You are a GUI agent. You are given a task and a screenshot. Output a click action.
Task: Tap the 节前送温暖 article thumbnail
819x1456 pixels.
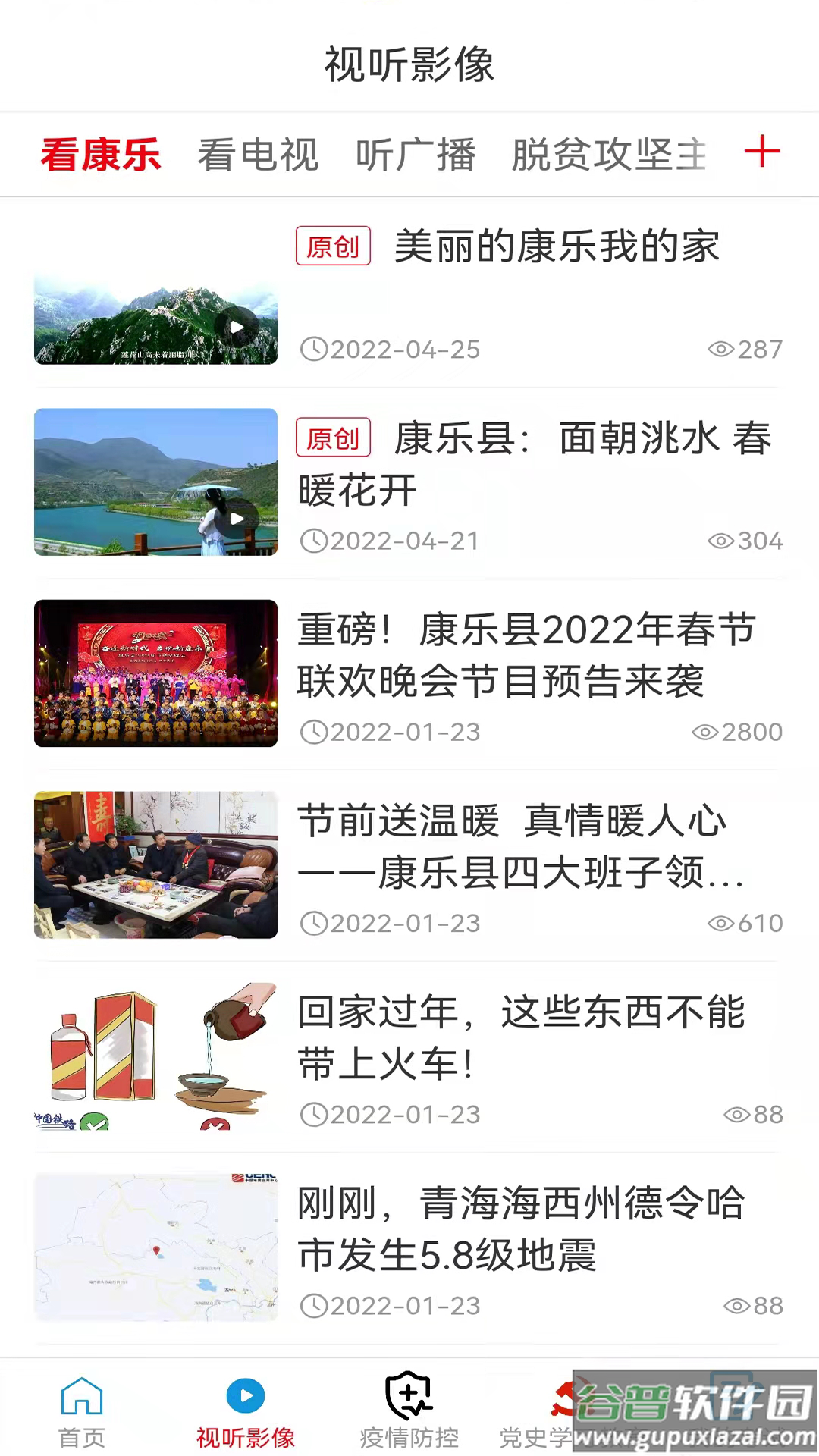pos(155,865)
